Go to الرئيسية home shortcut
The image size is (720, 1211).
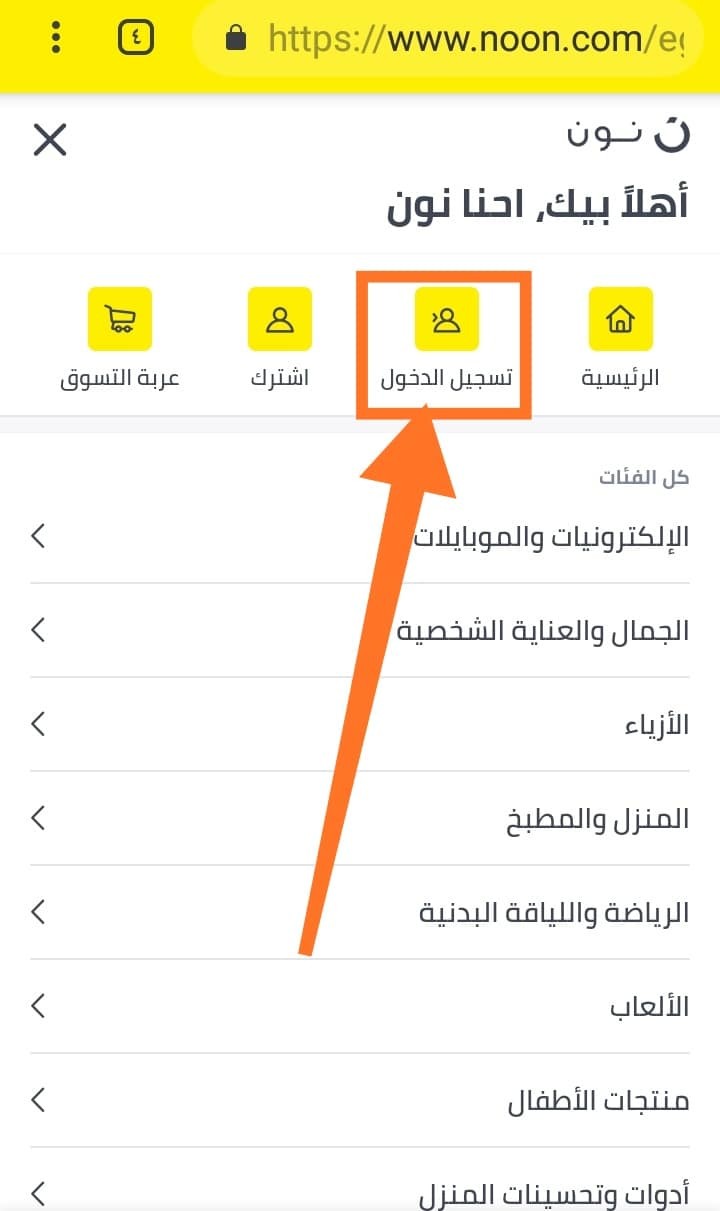[620, 339]
